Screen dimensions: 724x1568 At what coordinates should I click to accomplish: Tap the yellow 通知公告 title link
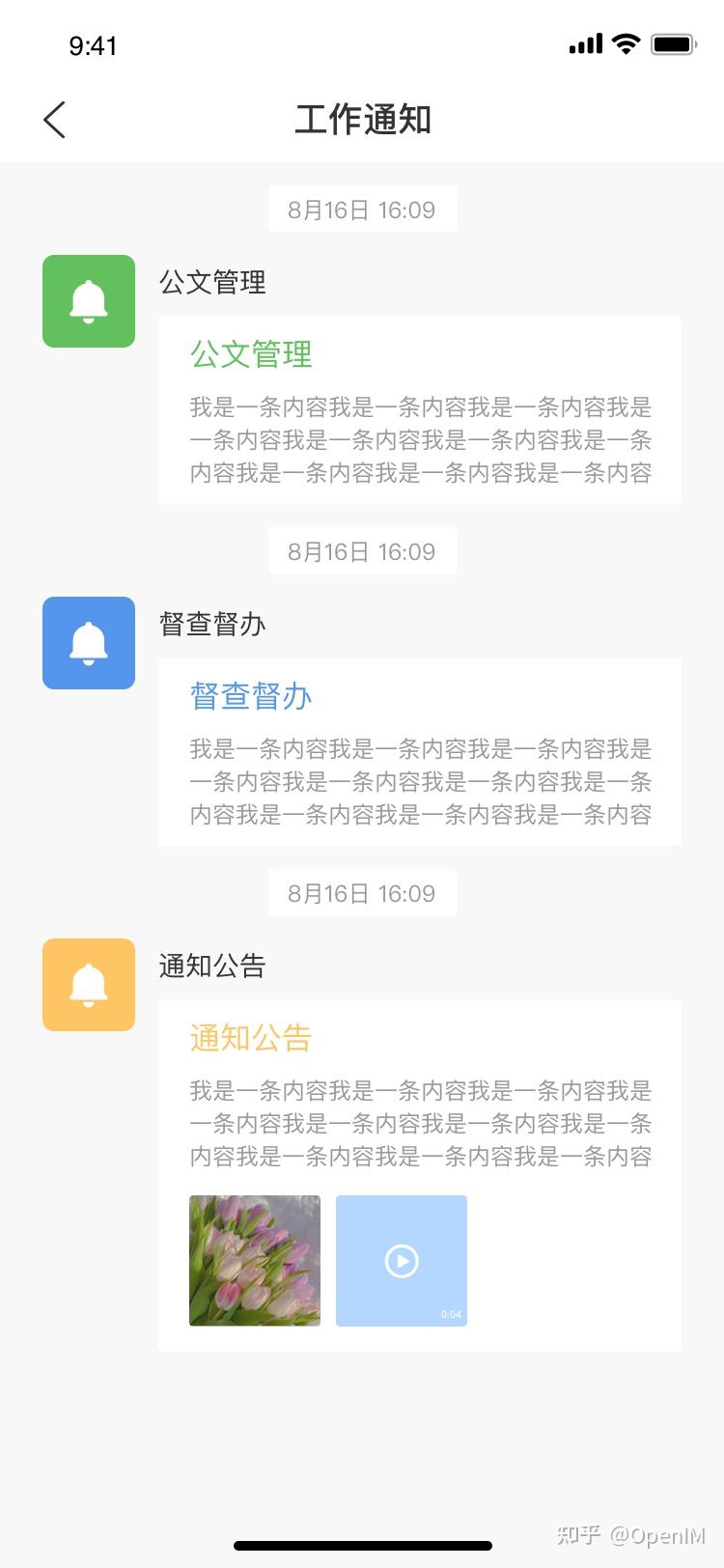(x=250, y=1038)
